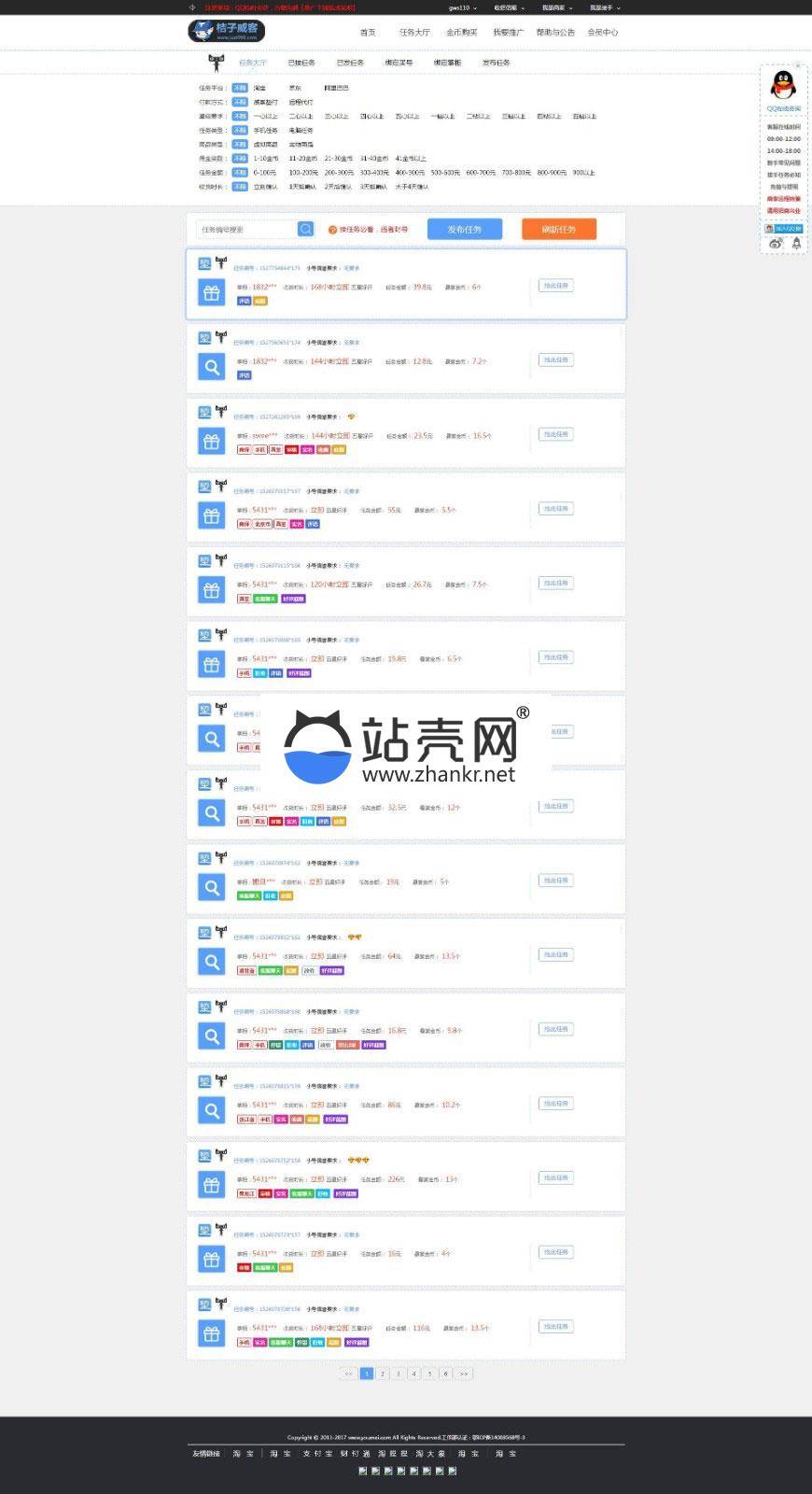Go to page 2 of the task list
The height and width of the screenshot is (1494, 812).
tap(383, 1374)
